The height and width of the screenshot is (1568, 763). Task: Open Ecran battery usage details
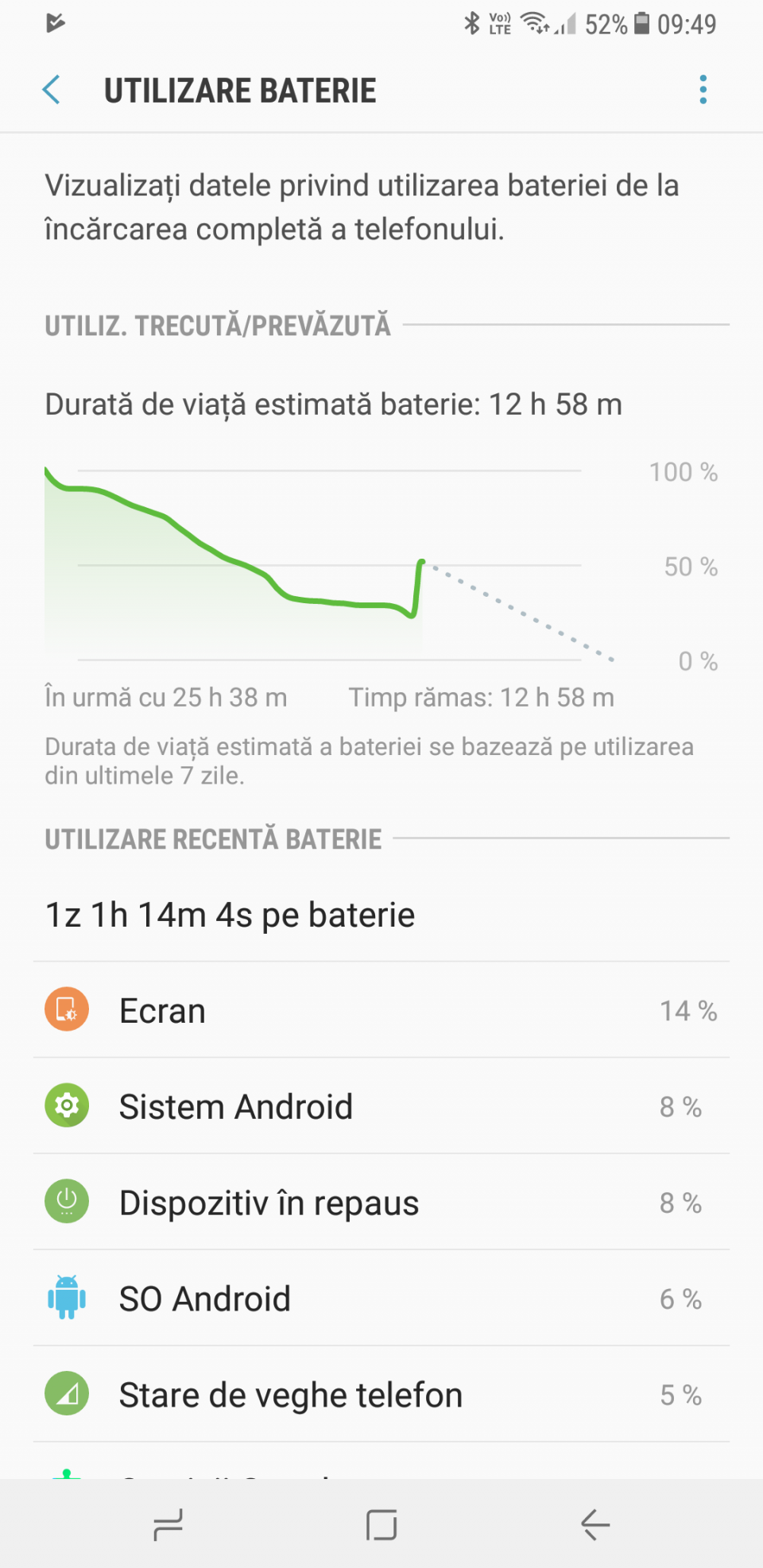tap(381, 1010)
